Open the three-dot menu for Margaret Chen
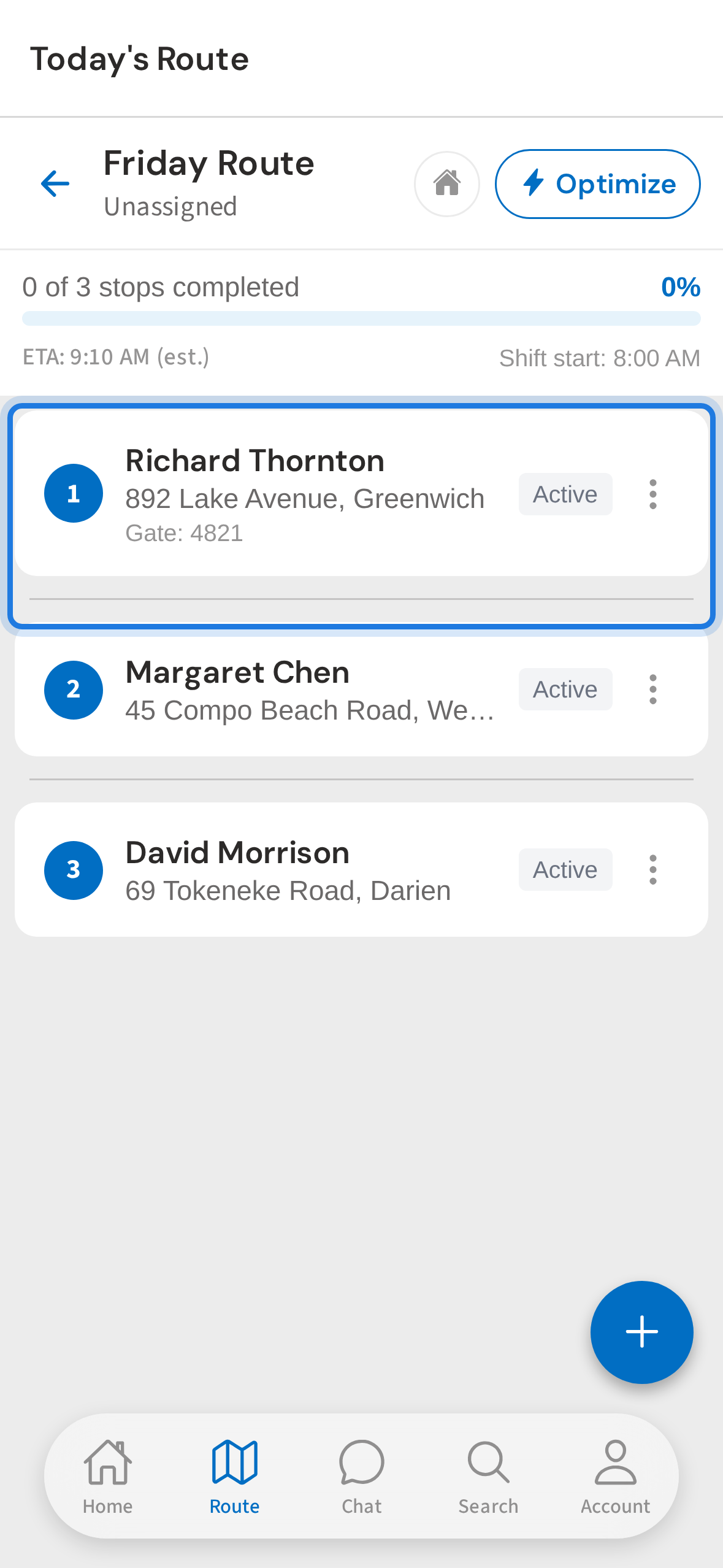 652,690
